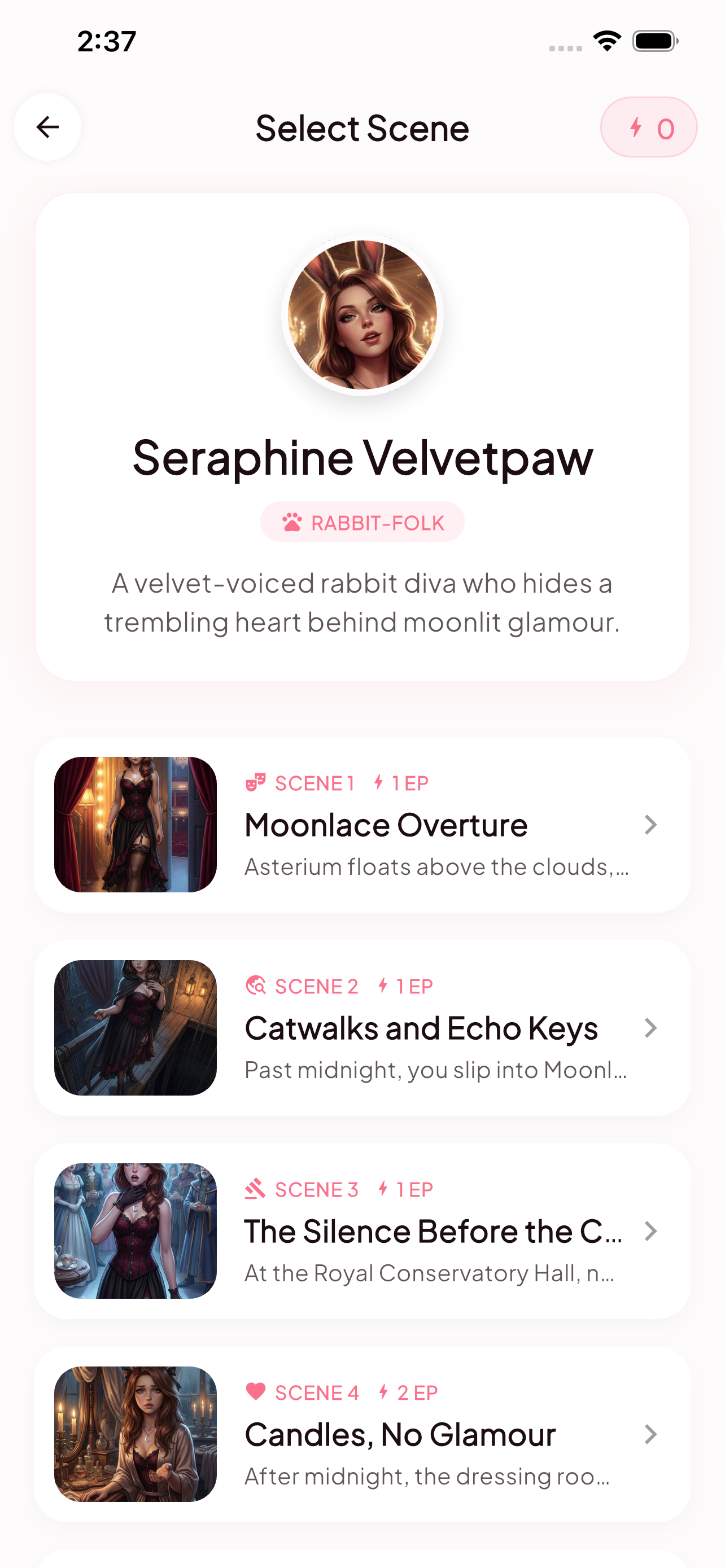Image resolution: width=725 pixels, height=1568 pixels.
Task: Go back using the arrow button
Action: [x=47, y=127]
